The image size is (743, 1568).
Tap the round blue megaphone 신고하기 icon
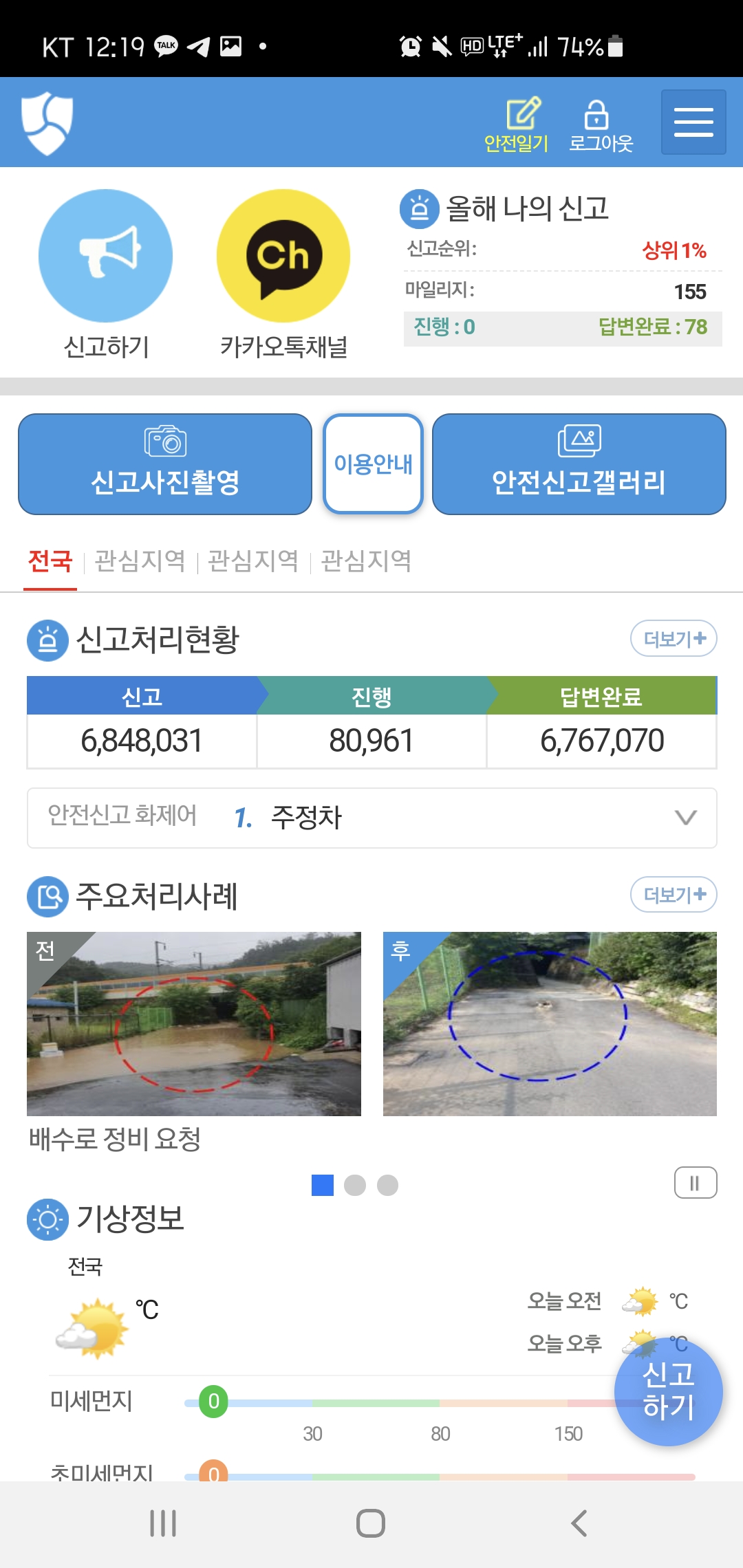click(105, 256)
